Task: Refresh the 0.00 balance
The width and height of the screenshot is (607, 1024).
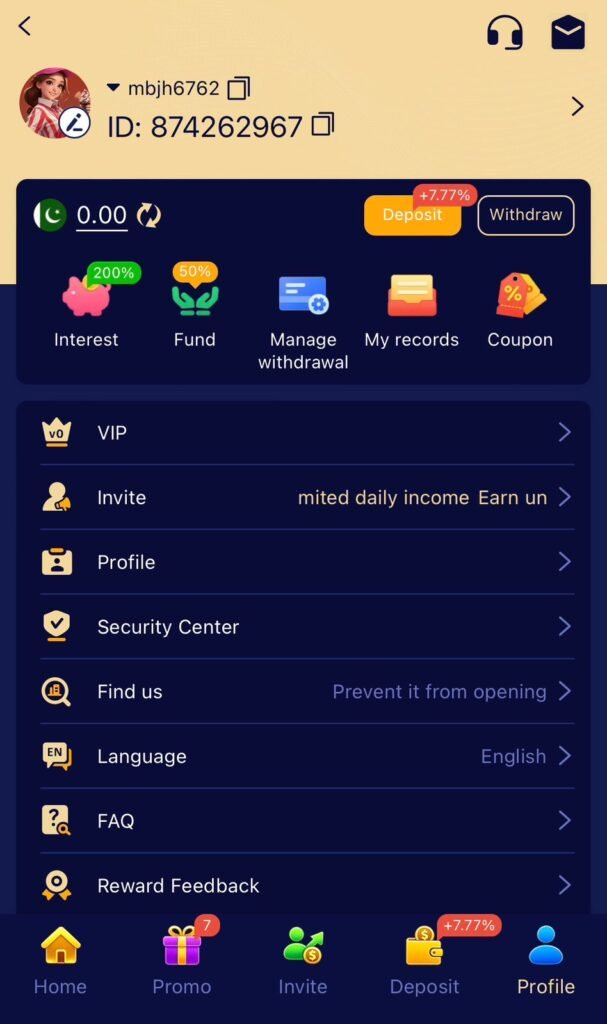Action: 149,215
